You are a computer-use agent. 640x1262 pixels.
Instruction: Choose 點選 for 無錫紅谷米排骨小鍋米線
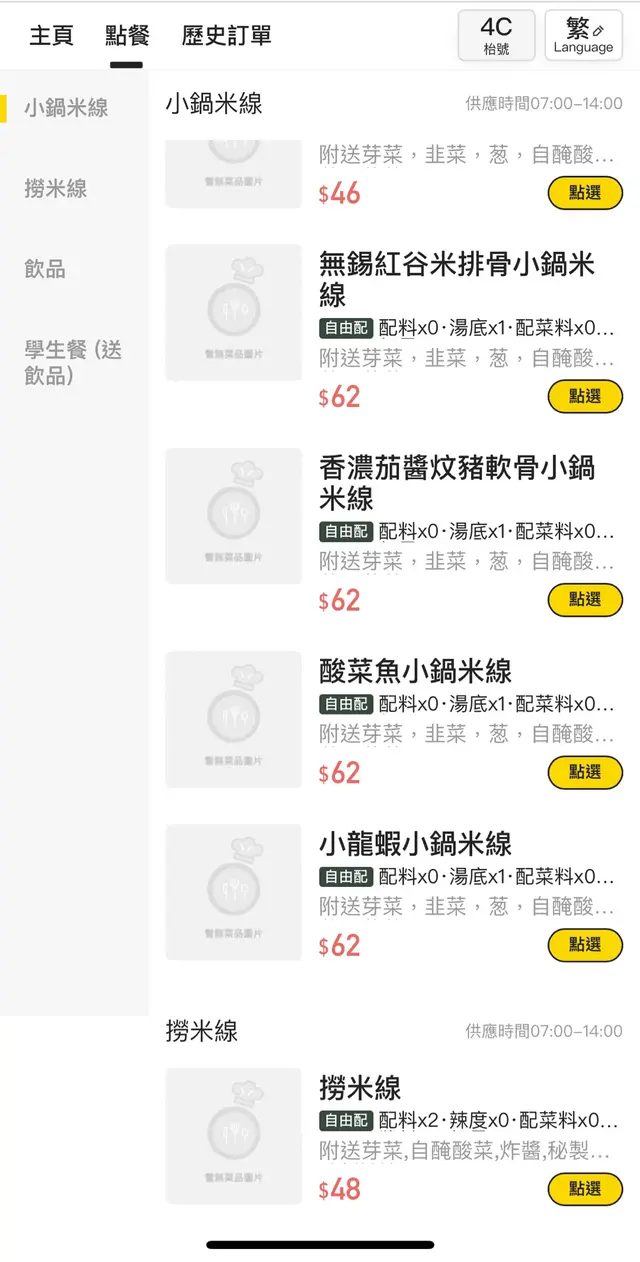[x=585, y=396]
